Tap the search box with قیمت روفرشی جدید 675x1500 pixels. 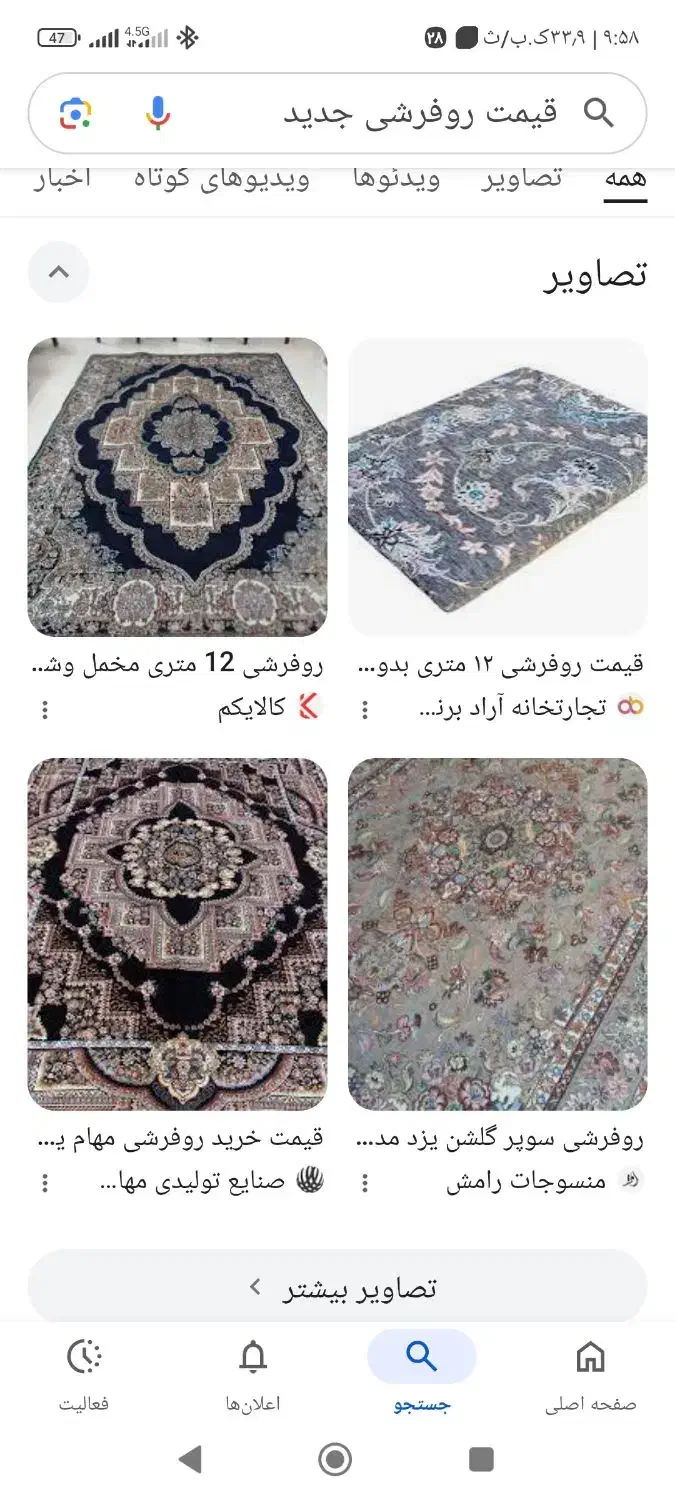tap(419, 113)
